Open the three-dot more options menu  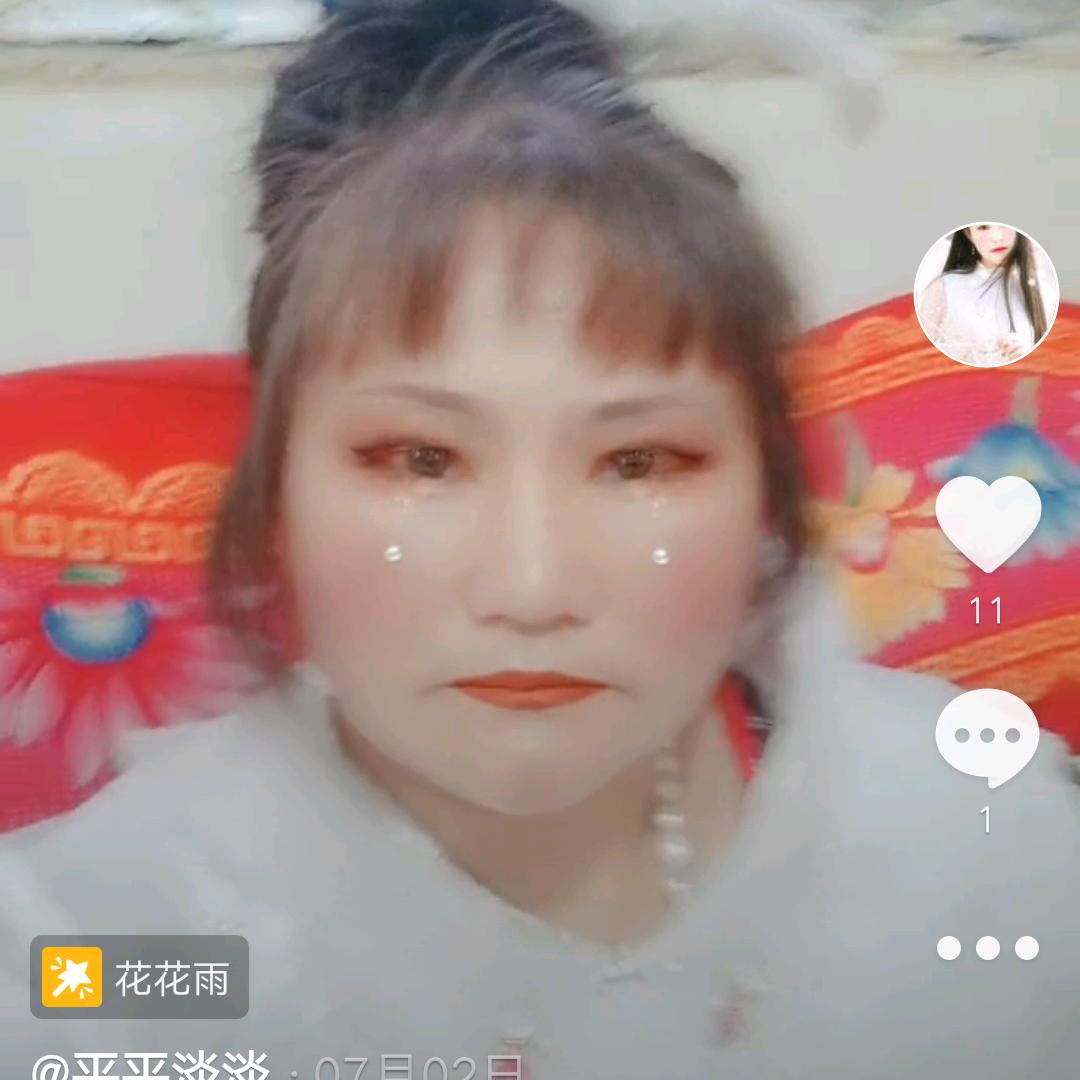pyautogui.click(x=987, y=948)
